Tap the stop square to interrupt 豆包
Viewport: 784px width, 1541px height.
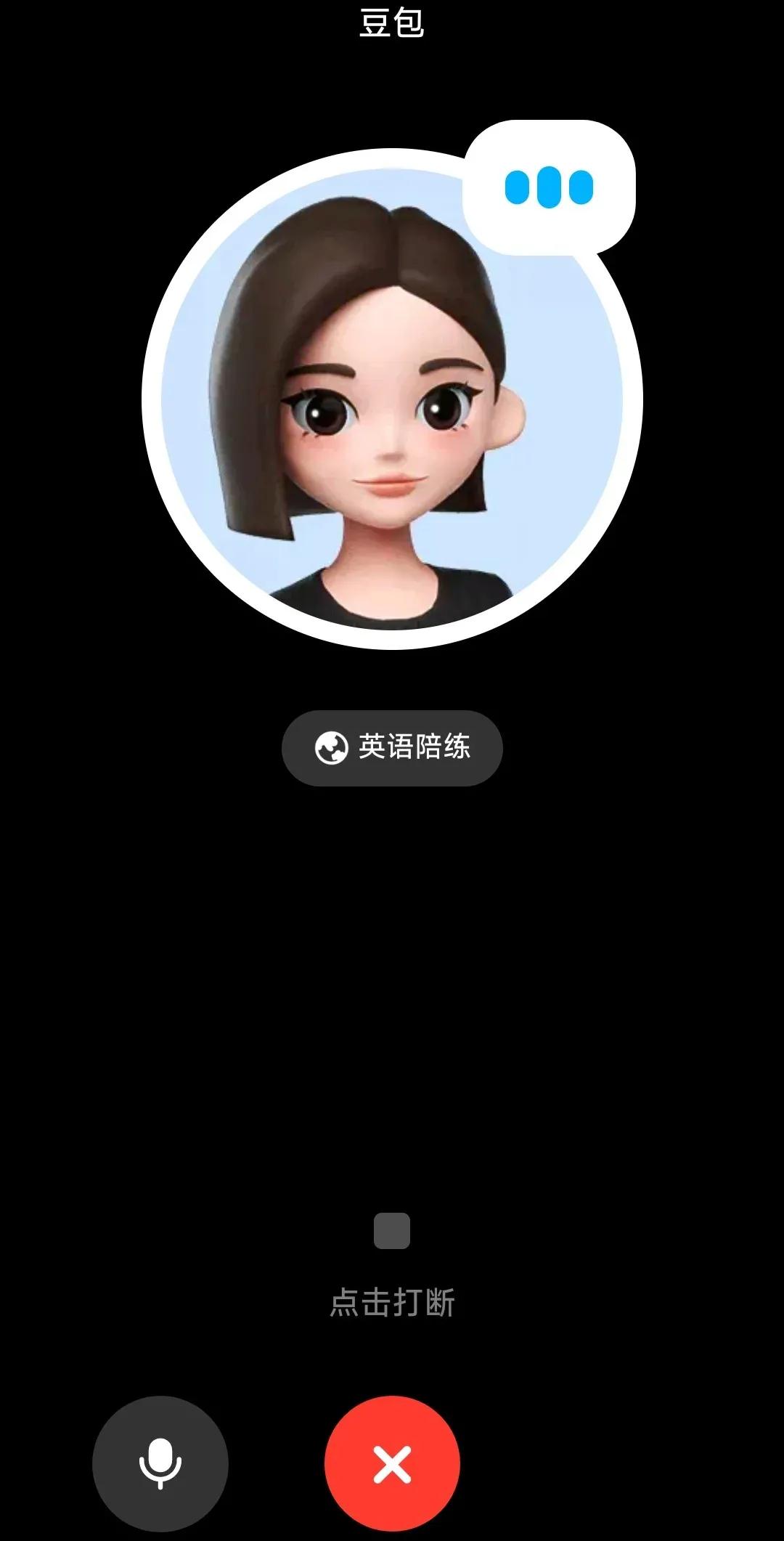(x=392, y=1231)
